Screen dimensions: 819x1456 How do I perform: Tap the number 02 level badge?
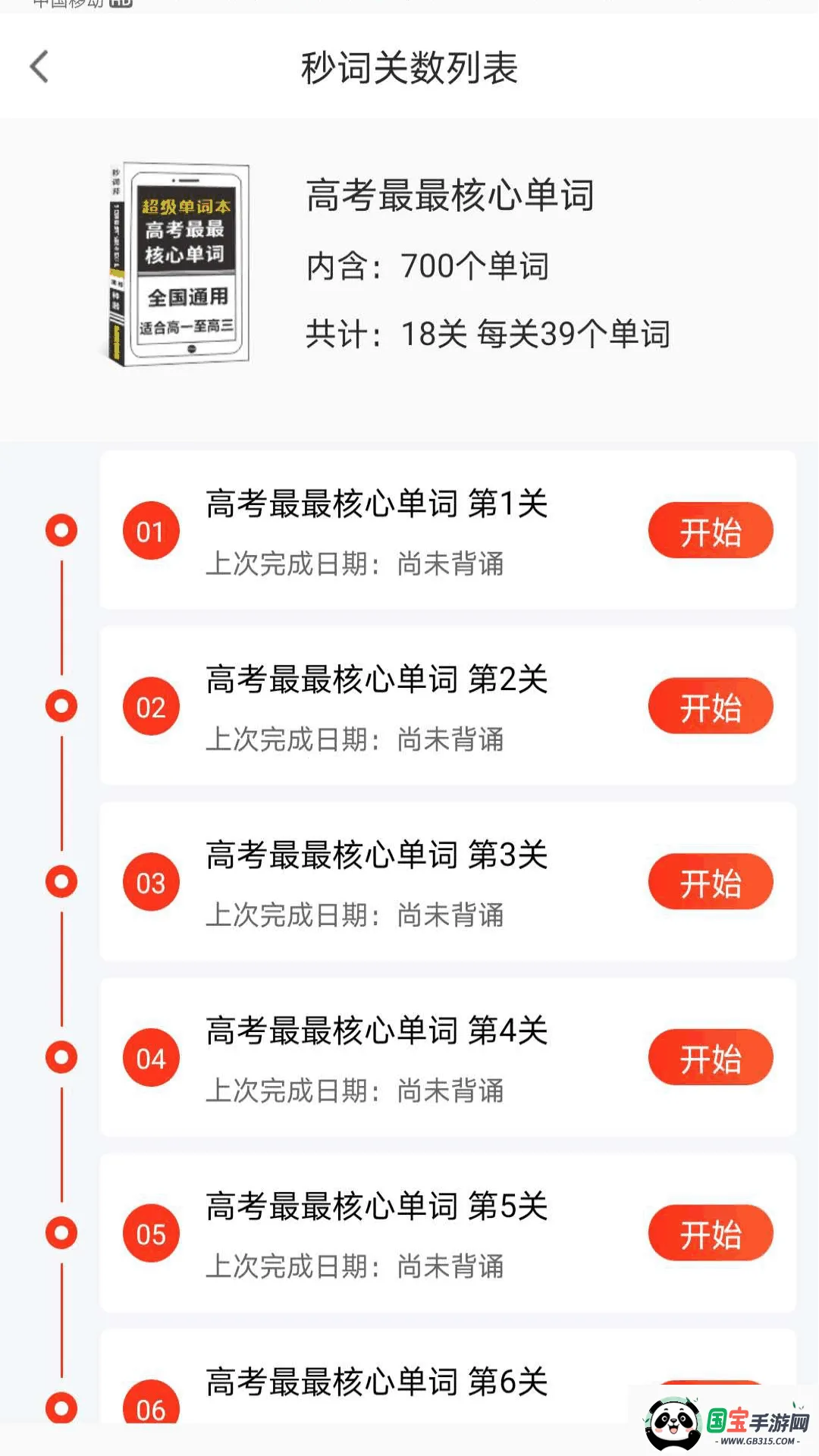coord(150,706)
